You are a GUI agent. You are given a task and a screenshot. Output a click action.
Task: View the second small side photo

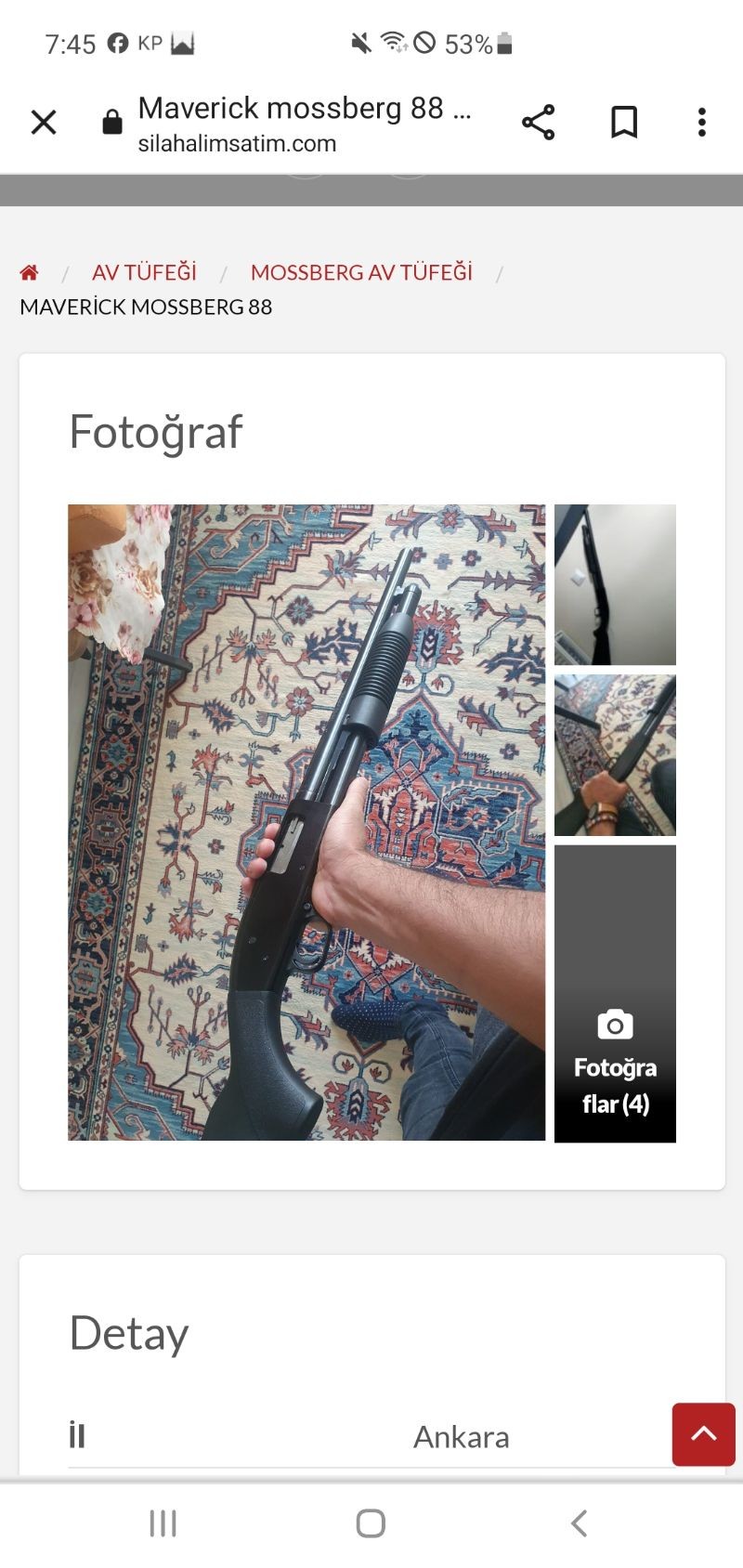tap(615, 755)
